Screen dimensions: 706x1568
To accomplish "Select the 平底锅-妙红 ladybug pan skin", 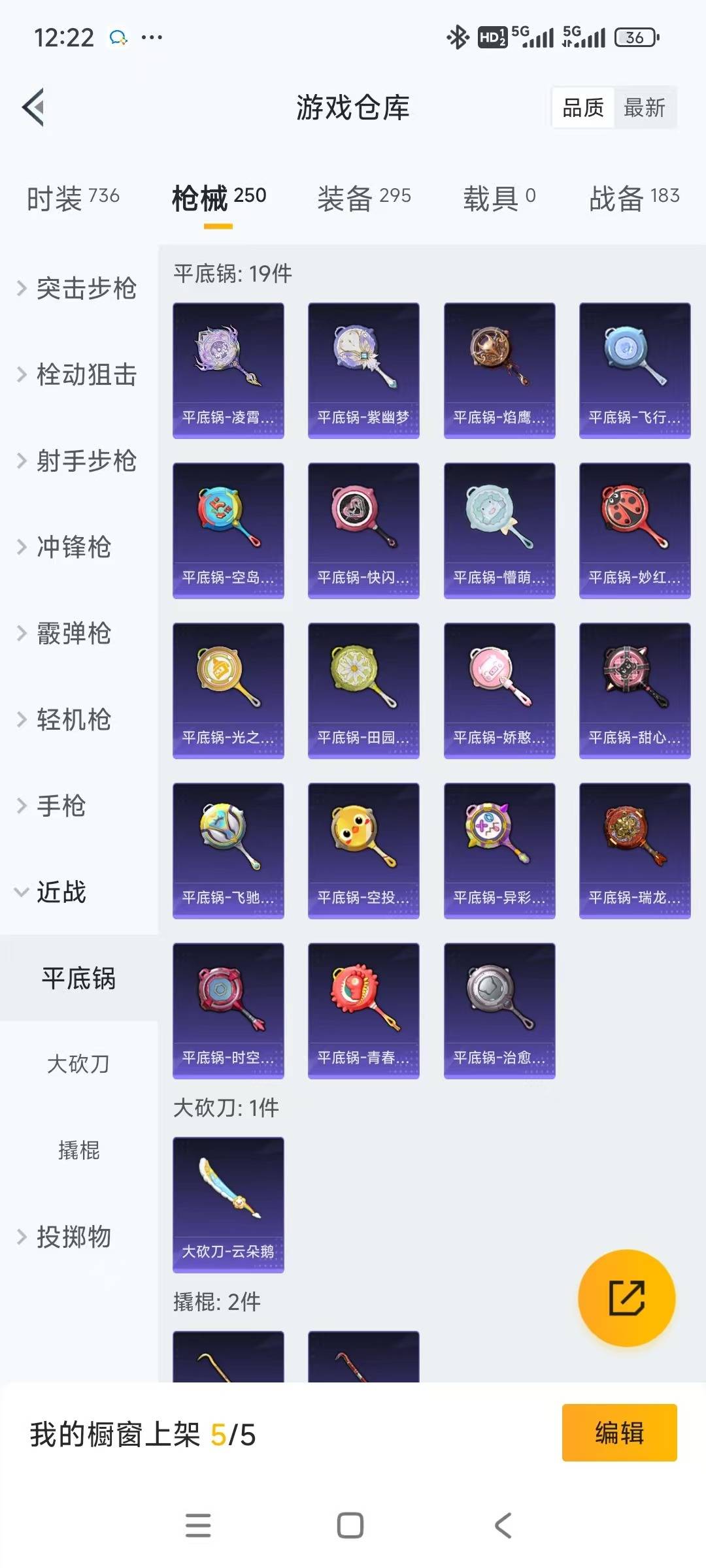I will tap(635, 531).
